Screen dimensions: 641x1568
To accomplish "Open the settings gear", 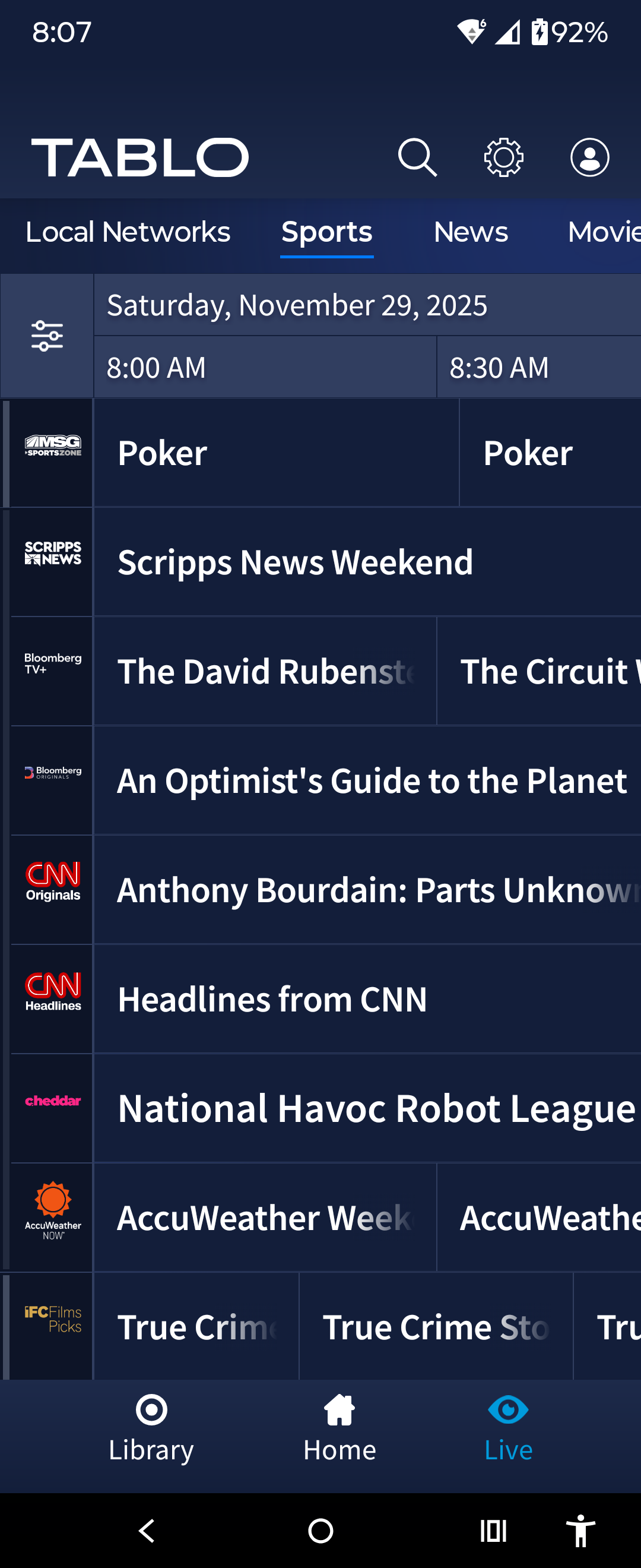I will 503,157.
